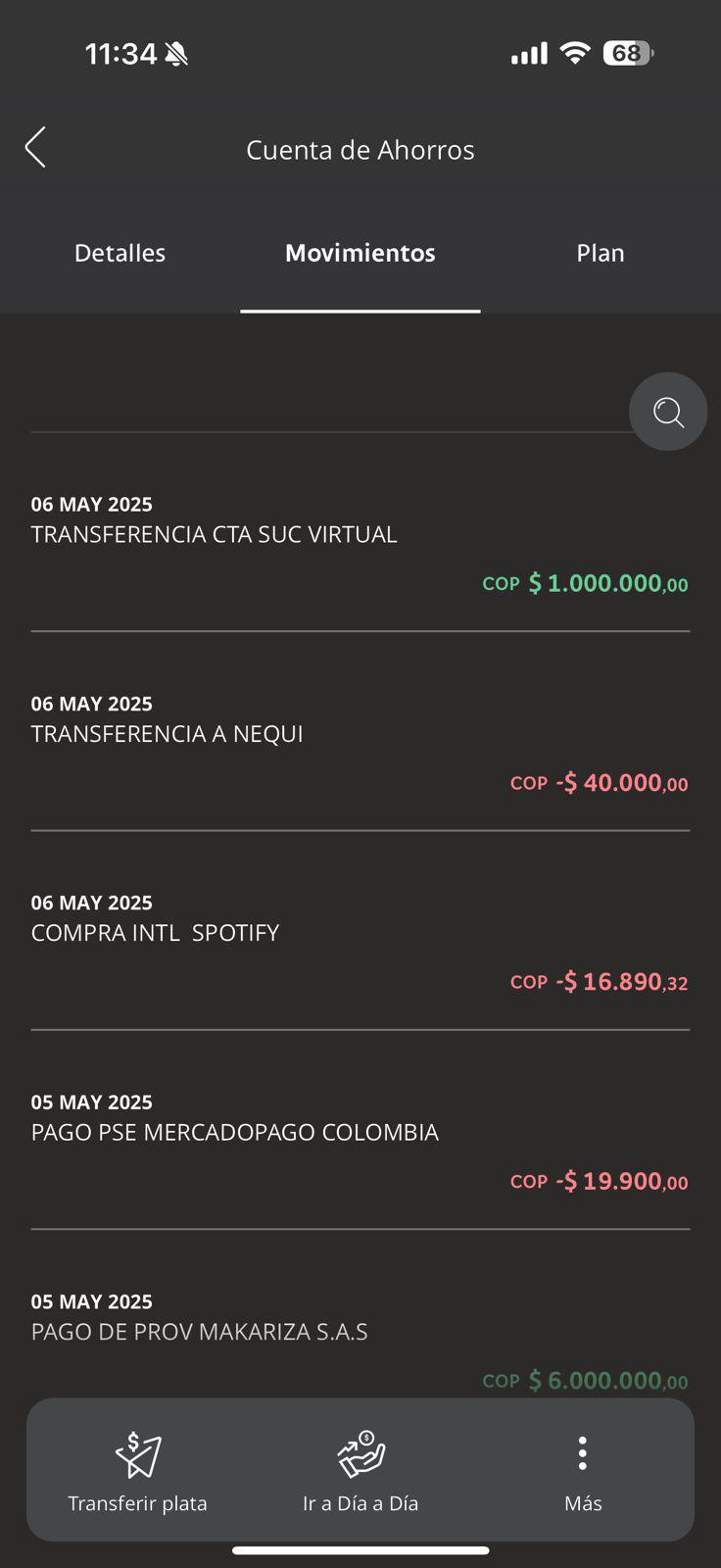Viewport: 721px width, 1568px height.
Task: Select the Movimientos tab
Action: point(360,253)
